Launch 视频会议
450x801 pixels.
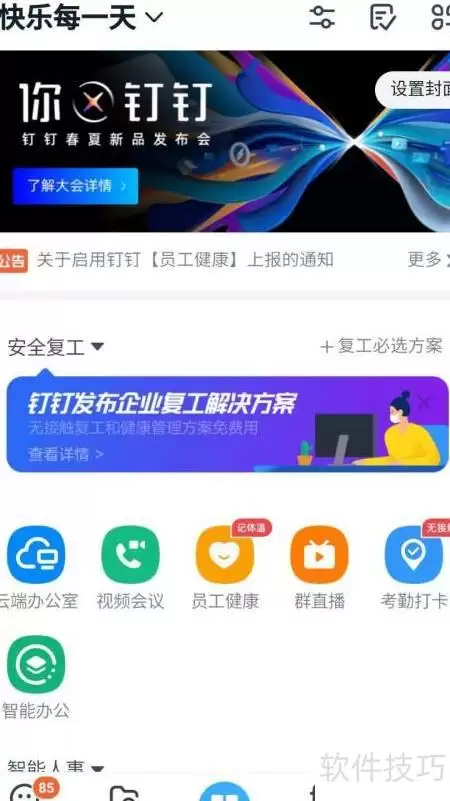130,567
